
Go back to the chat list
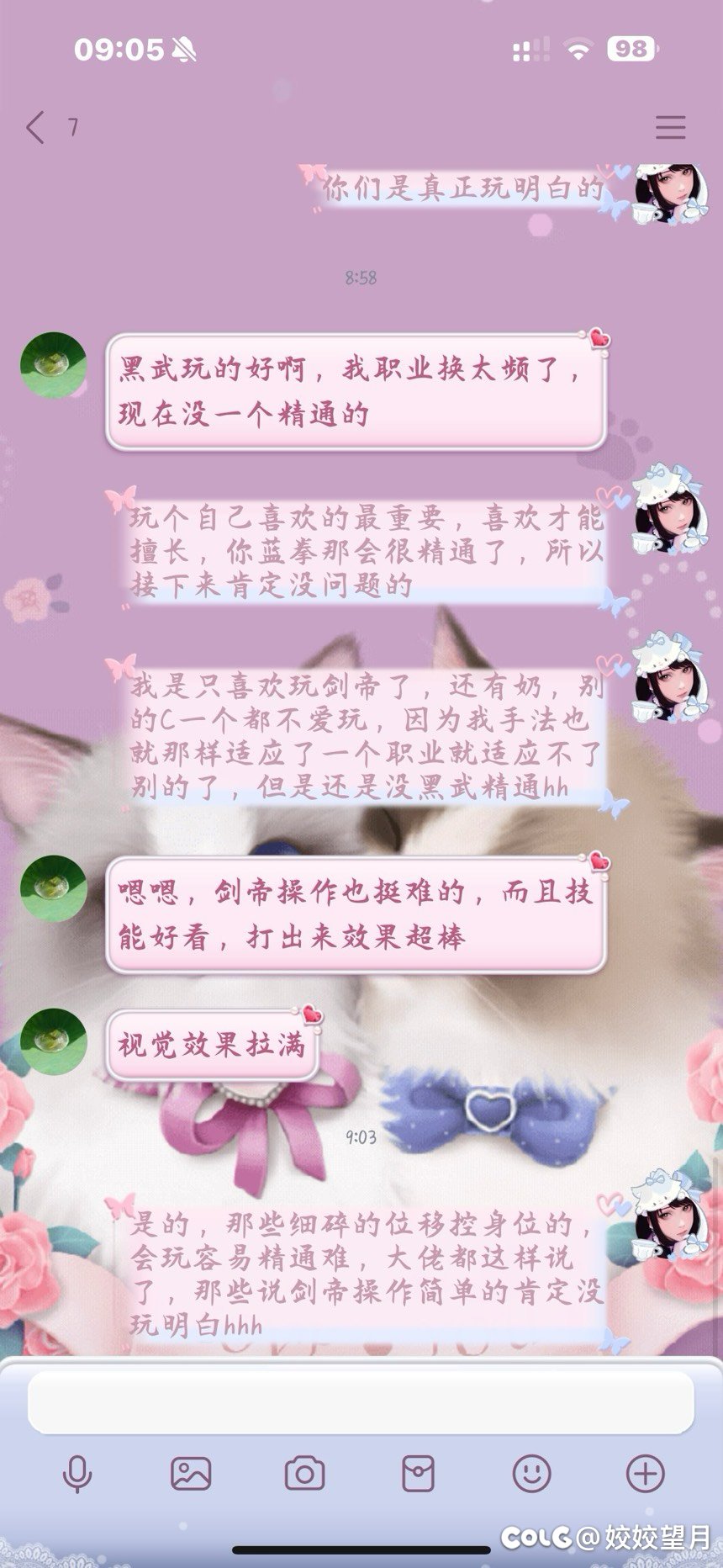[x=35, y=128]
